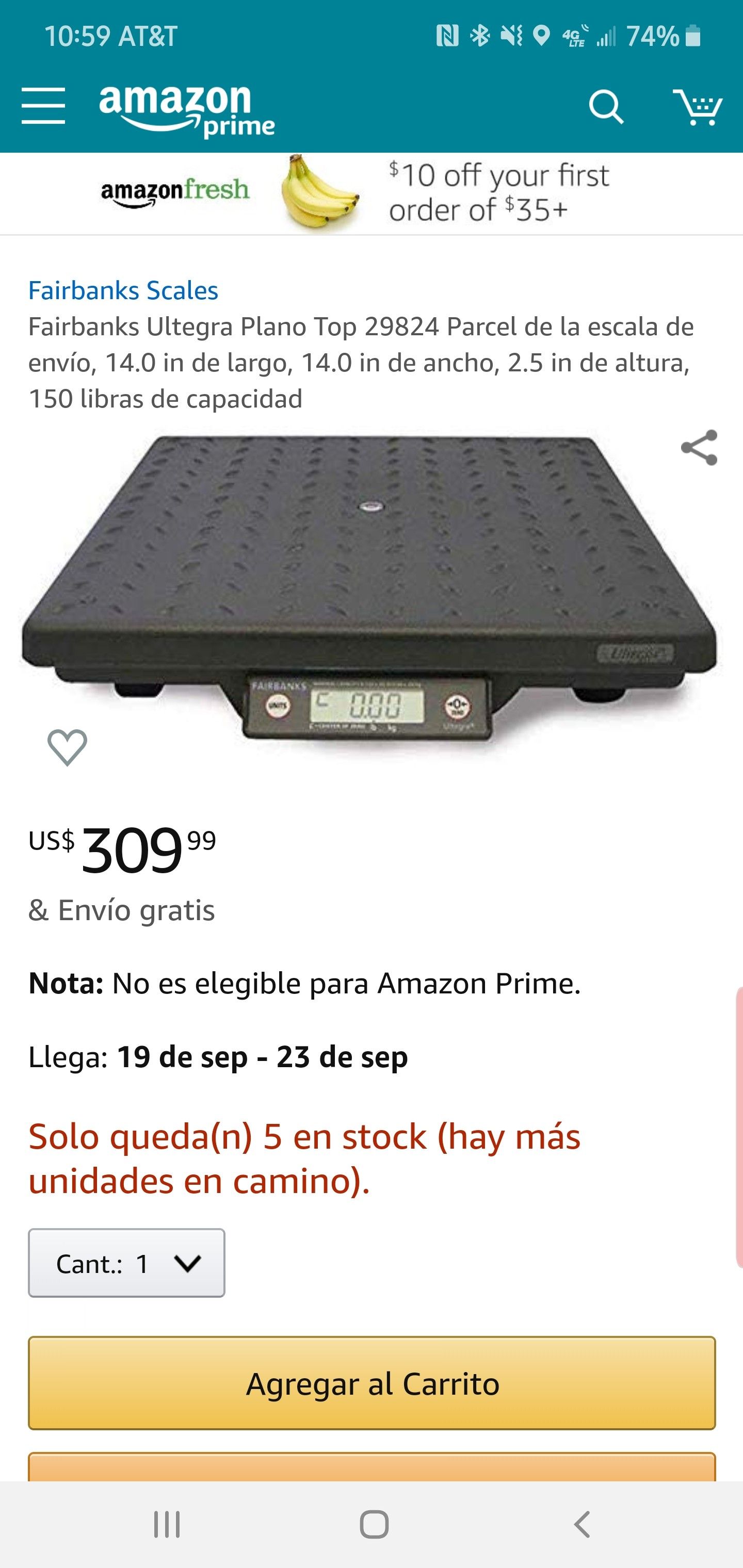The width and height of the screenshot is (743, 1568).
Task: Tap Agregar al Carrito button
Action: (x=372, y=1383)
